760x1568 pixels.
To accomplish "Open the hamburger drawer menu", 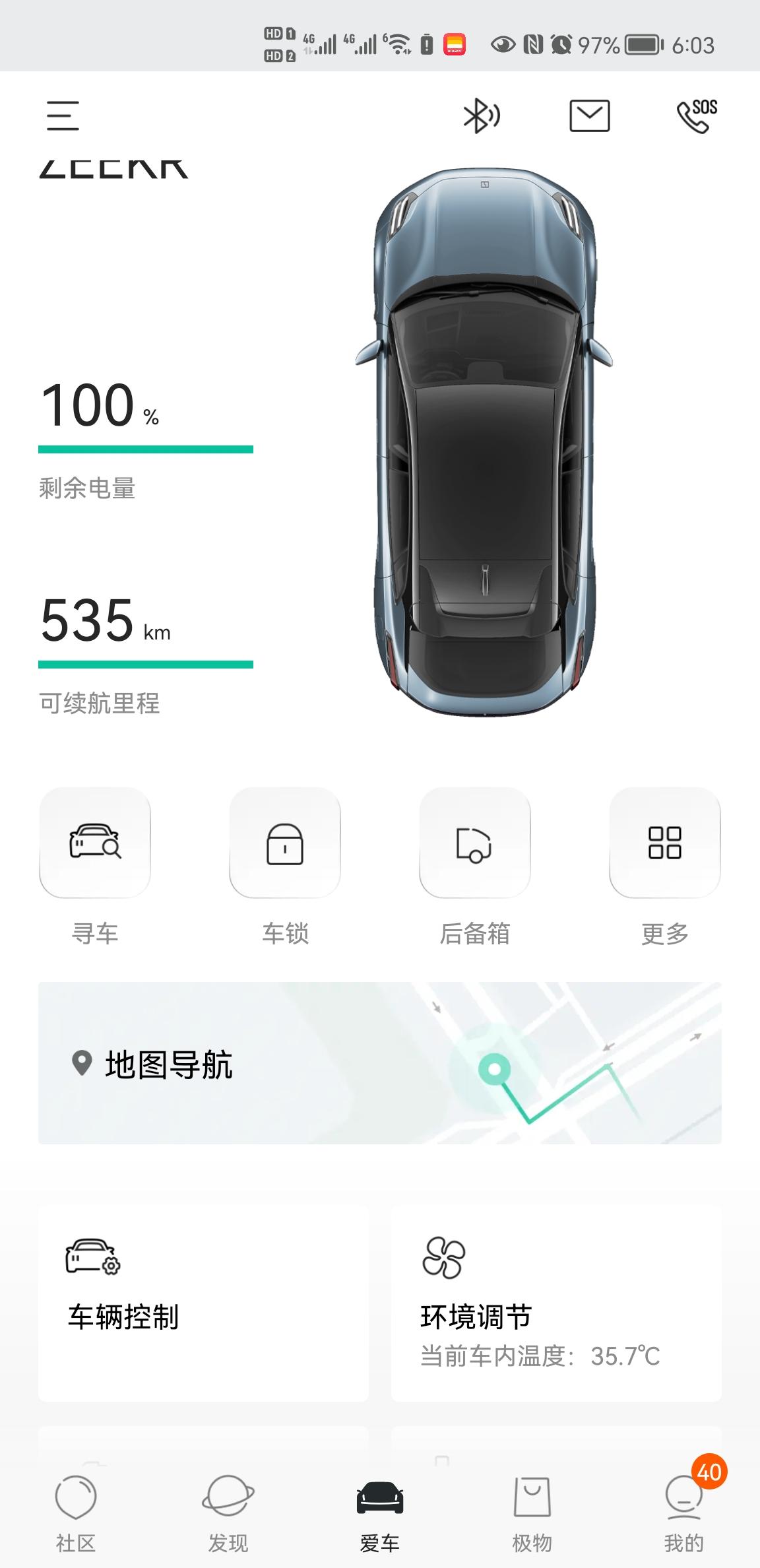I will [63, 115].
